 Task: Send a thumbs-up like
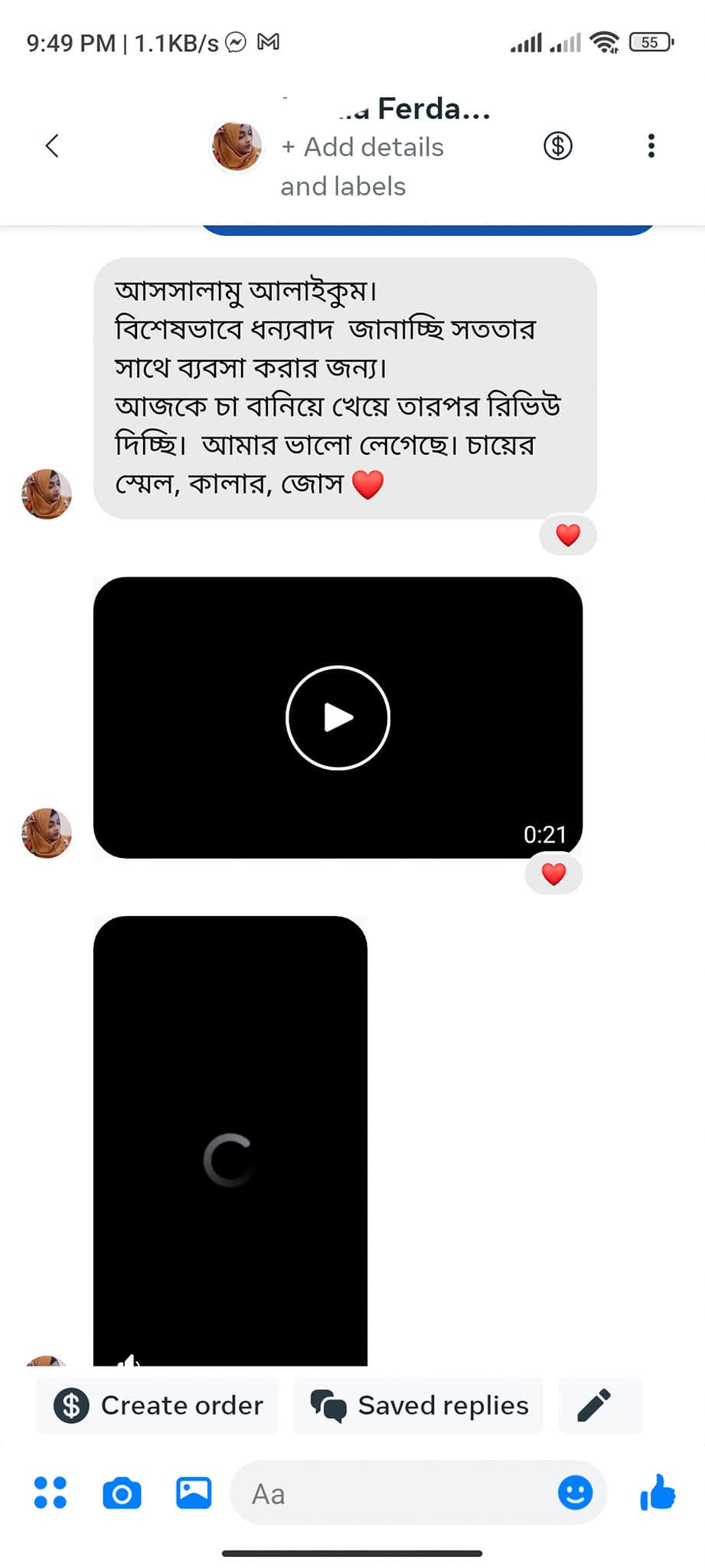click(658, 1492)
